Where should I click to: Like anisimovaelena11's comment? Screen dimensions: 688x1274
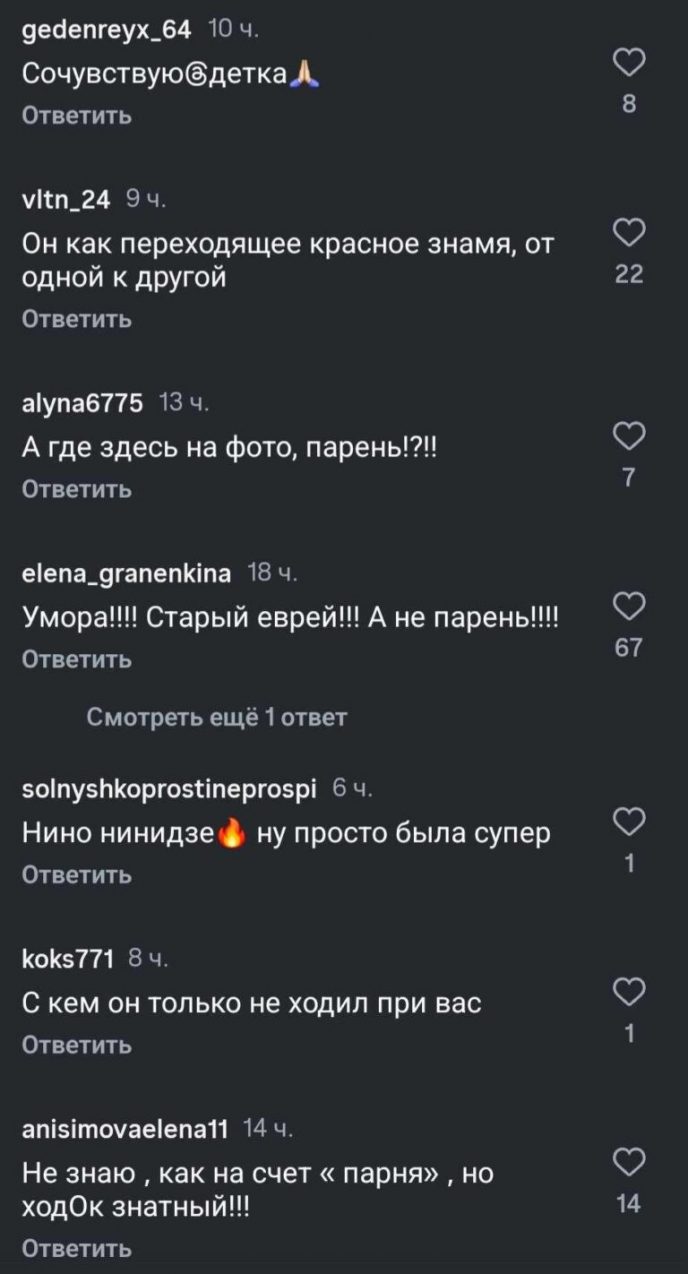tap(628, 1164)
